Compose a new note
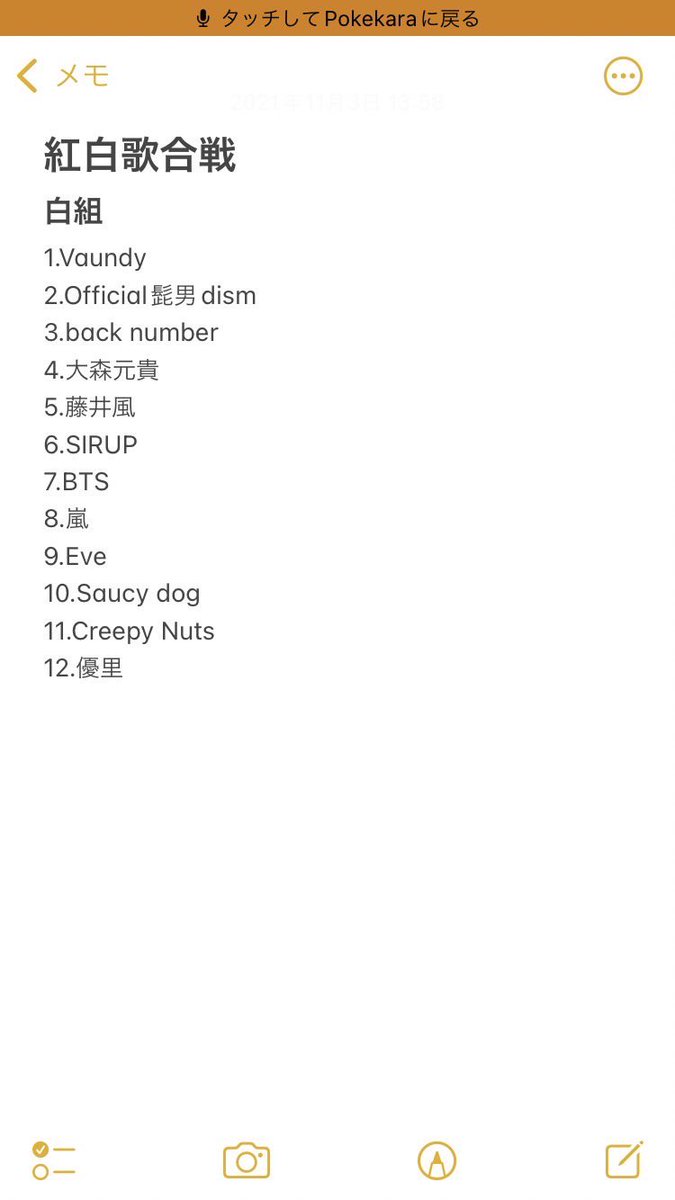The height and width of the screenshot is (1200, 675). click(x=624, y=1160)
